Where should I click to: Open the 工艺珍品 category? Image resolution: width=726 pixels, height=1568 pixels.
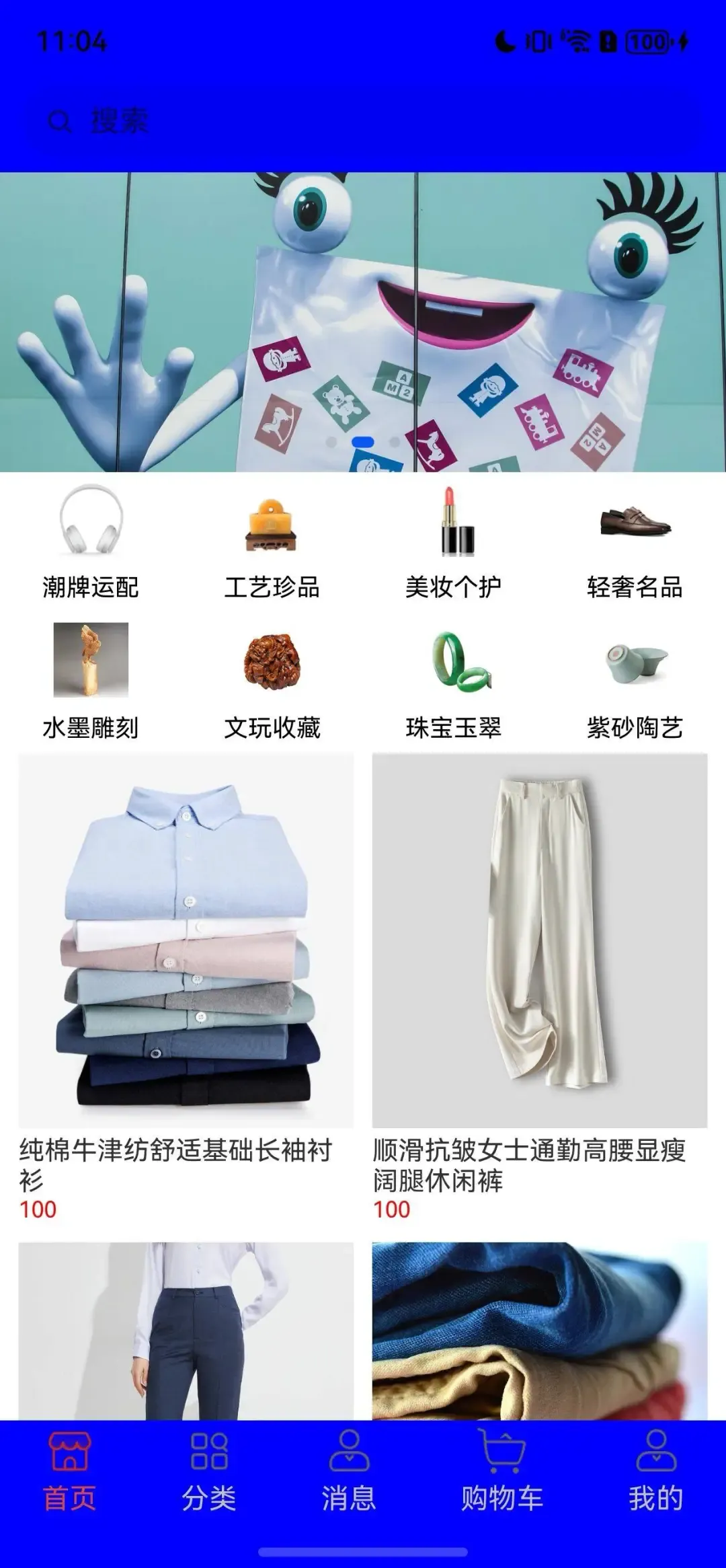pyautogui.click(x=272, y=544)
